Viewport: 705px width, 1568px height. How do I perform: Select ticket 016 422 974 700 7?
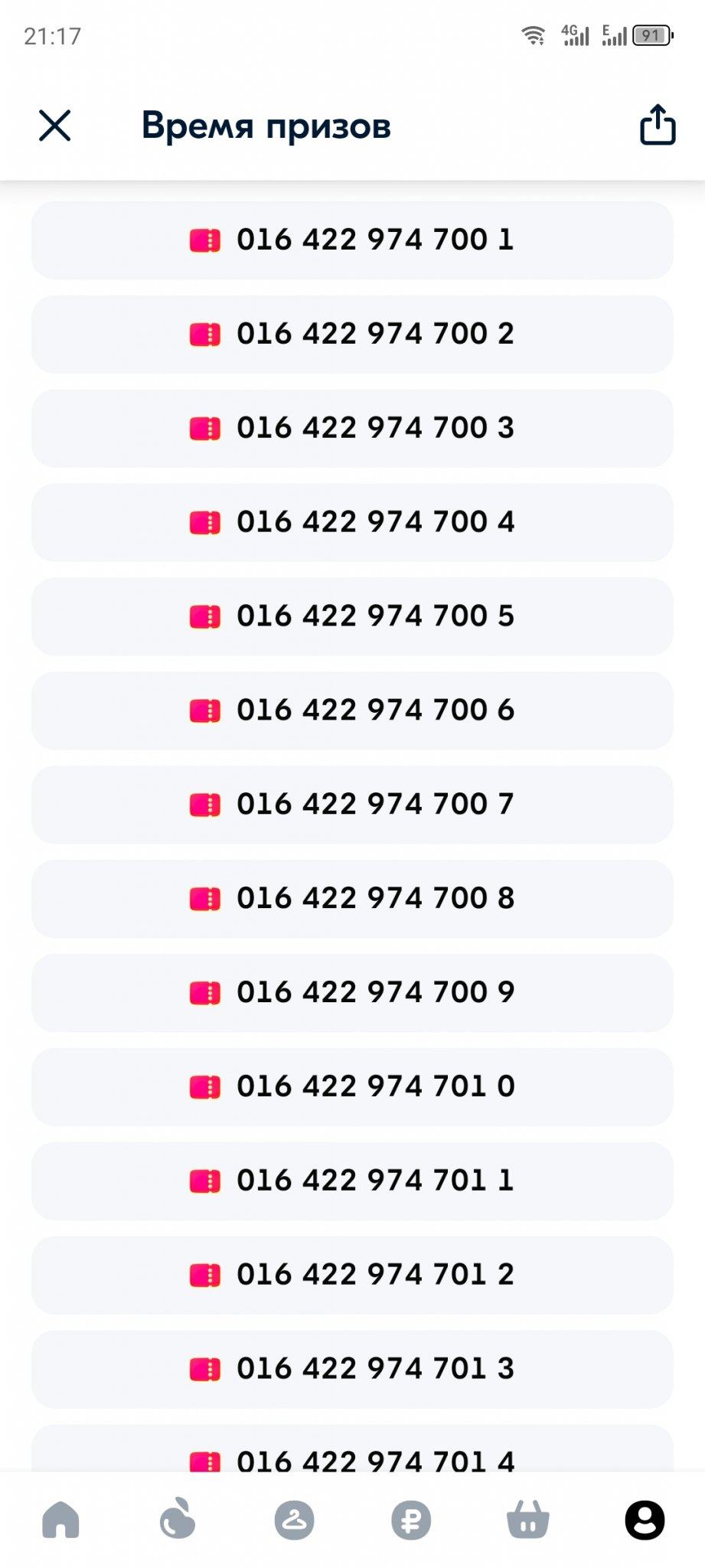pos(352,805)
